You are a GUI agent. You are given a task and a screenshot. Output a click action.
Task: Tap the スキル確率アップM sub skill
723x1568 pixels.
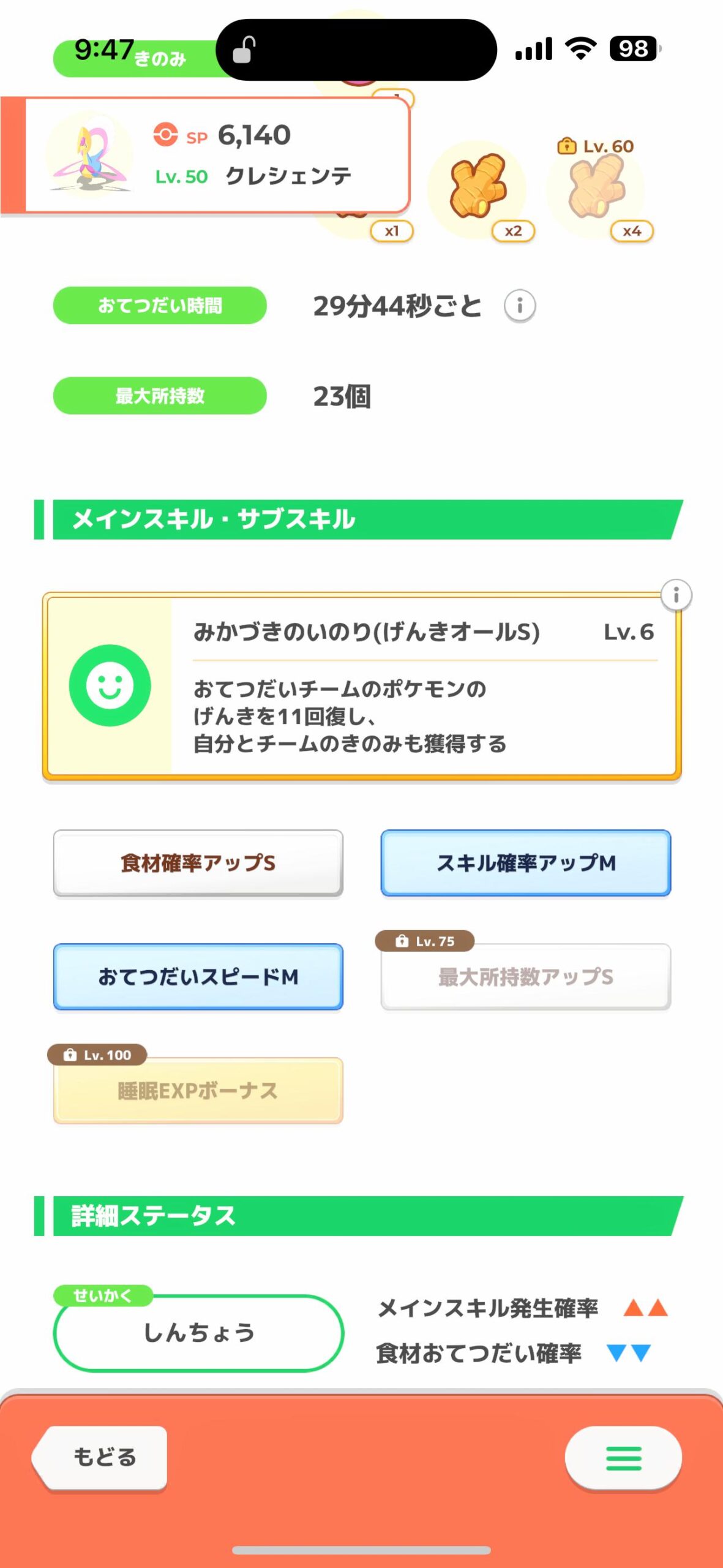tap(525, 863)
